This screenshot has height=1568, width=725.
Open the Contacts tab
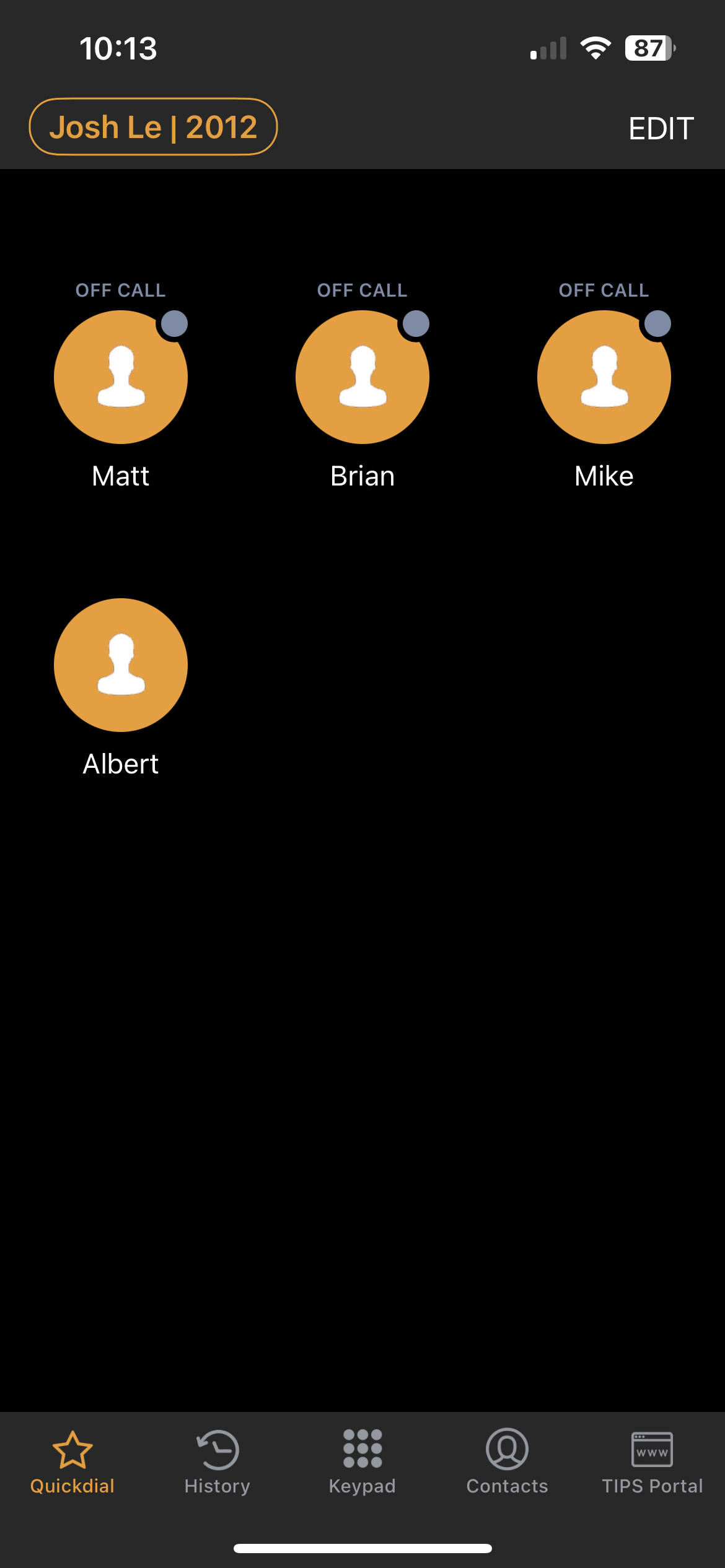tap(507, 1463)
